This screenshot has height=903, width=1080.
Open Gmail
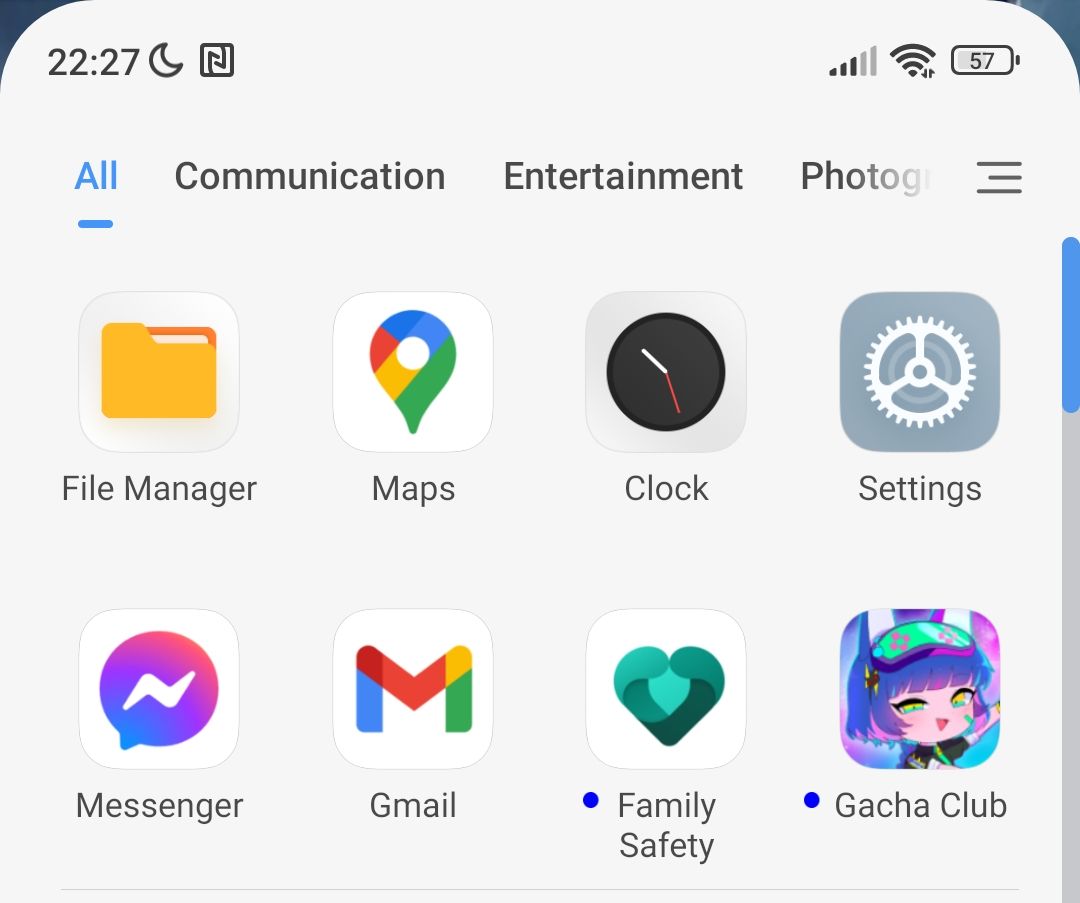412,689
